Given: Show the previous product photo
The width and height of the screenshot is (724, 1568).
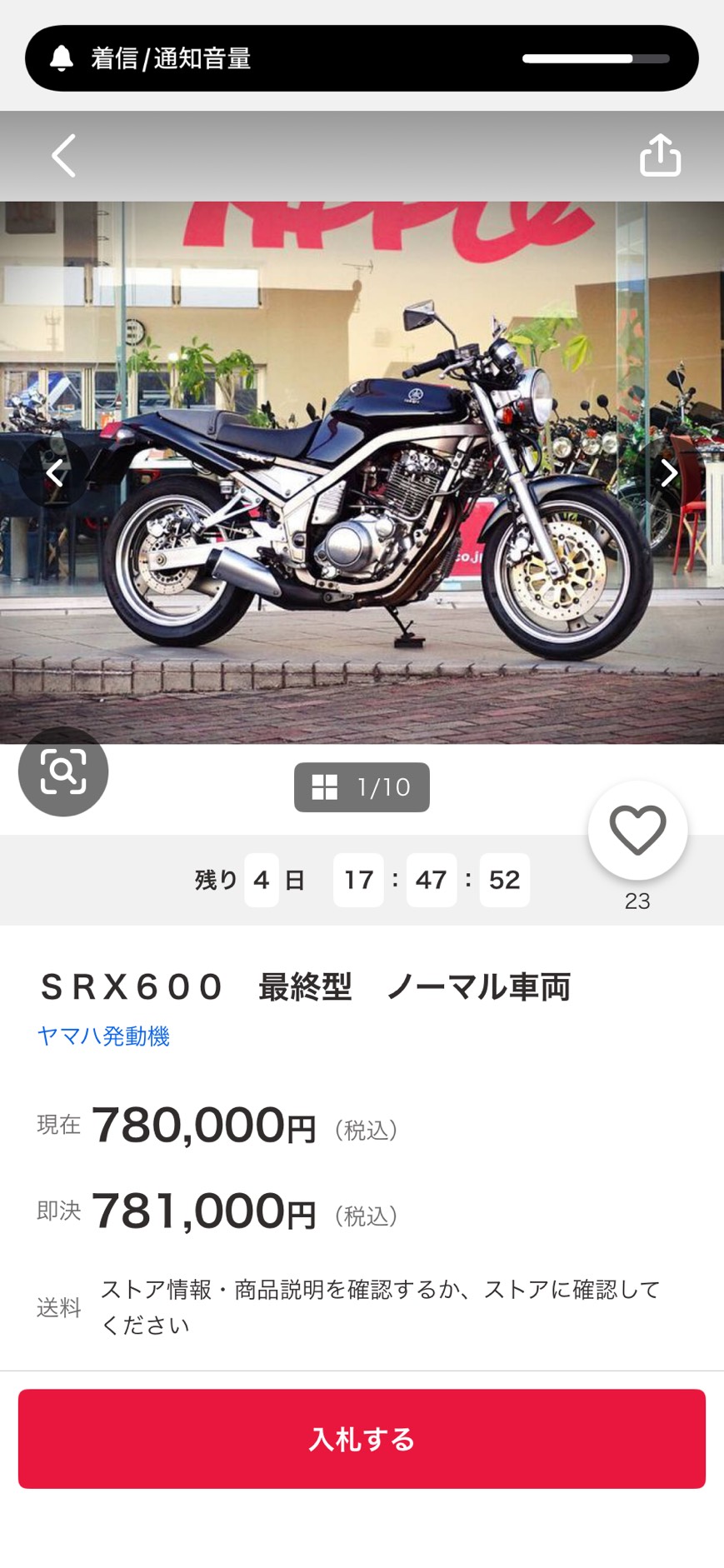Looking at the screenshot, I should 55,472.
